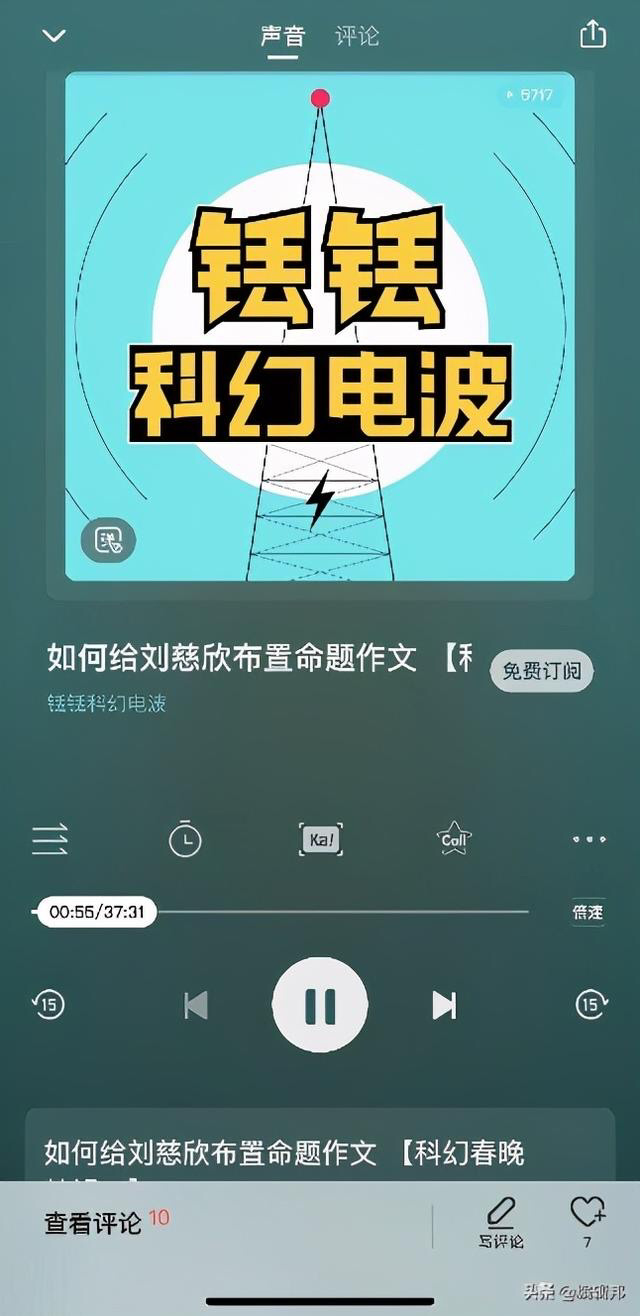Skip to the next track
The height and width of the screenshot is (1316, 640).
pos(444,1005)
